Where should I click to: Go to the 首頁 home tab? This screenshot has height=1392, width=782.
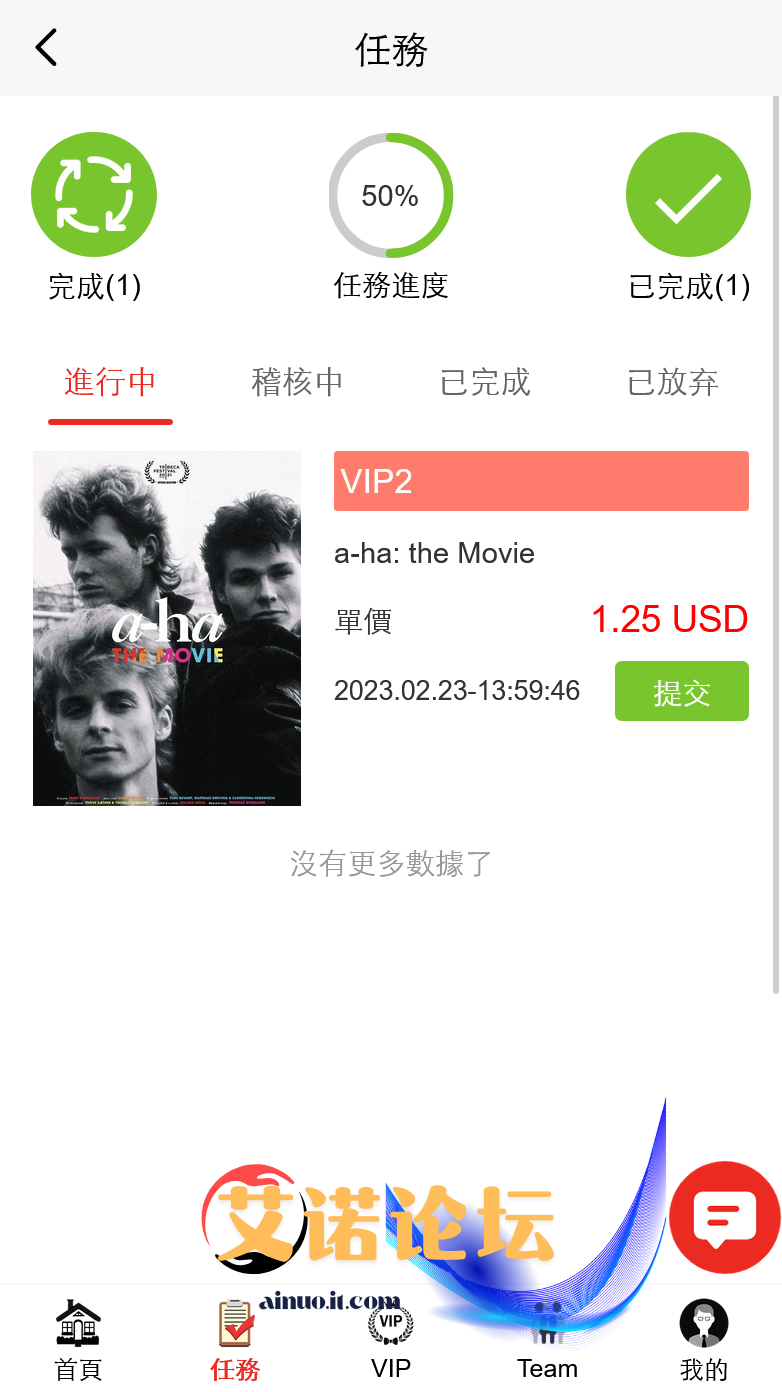[x=78, y=1340]
